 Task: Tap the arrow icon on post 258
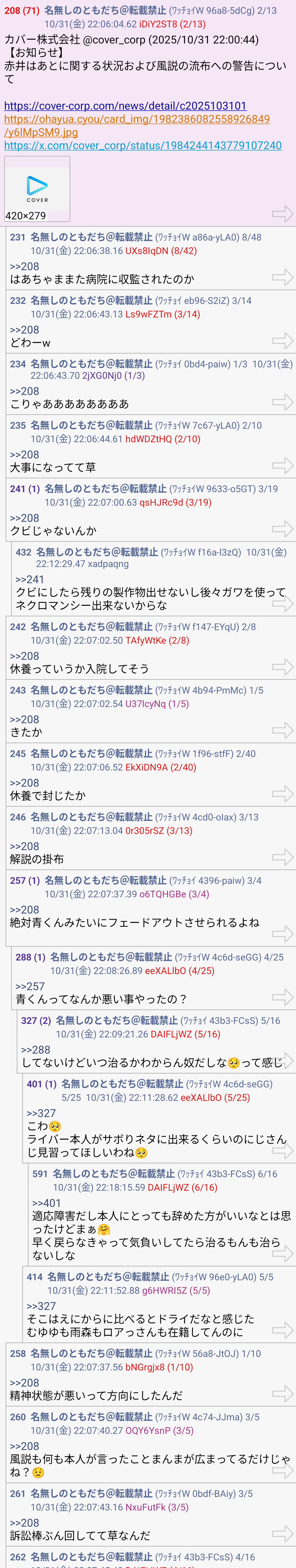282,1393
